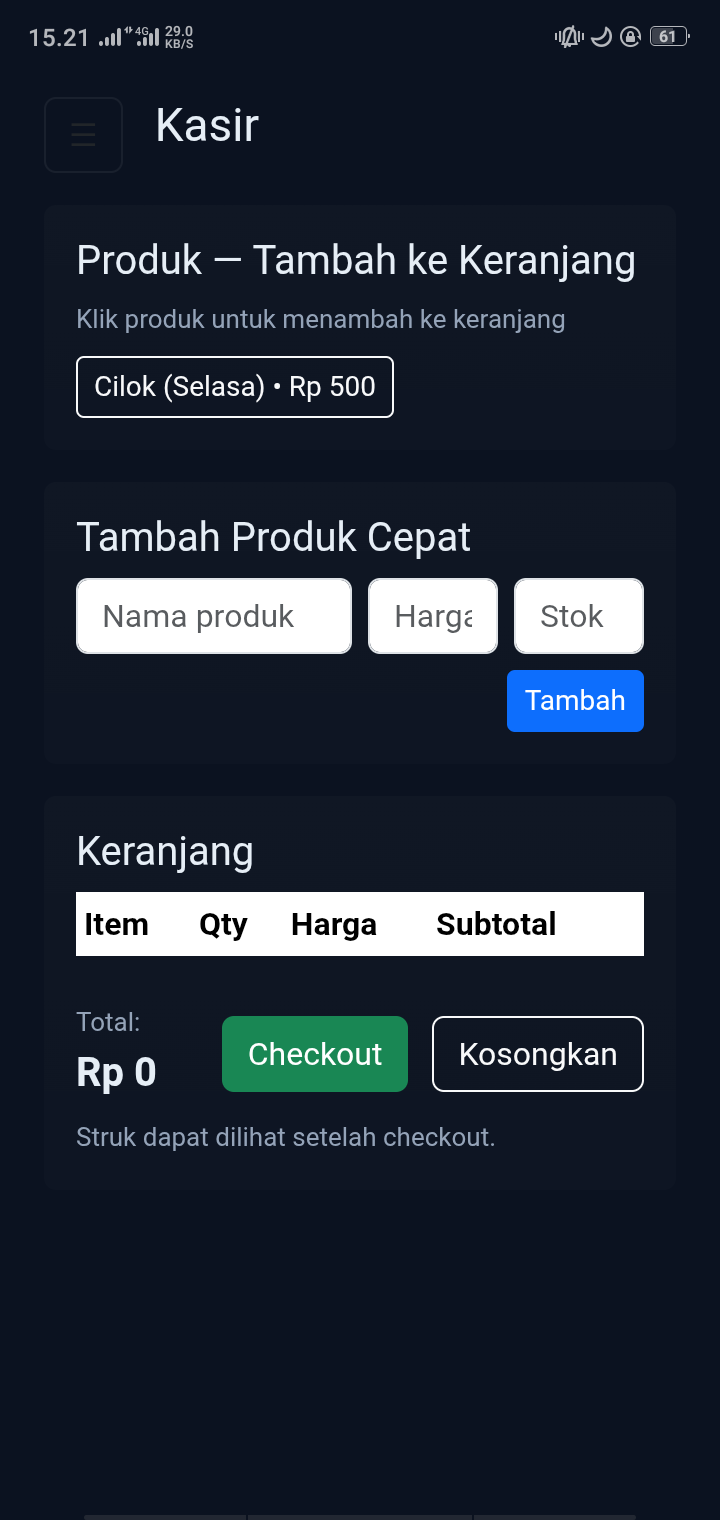
Task: Toggle the screen rotation lock icon
Action: tap(630, 37)
